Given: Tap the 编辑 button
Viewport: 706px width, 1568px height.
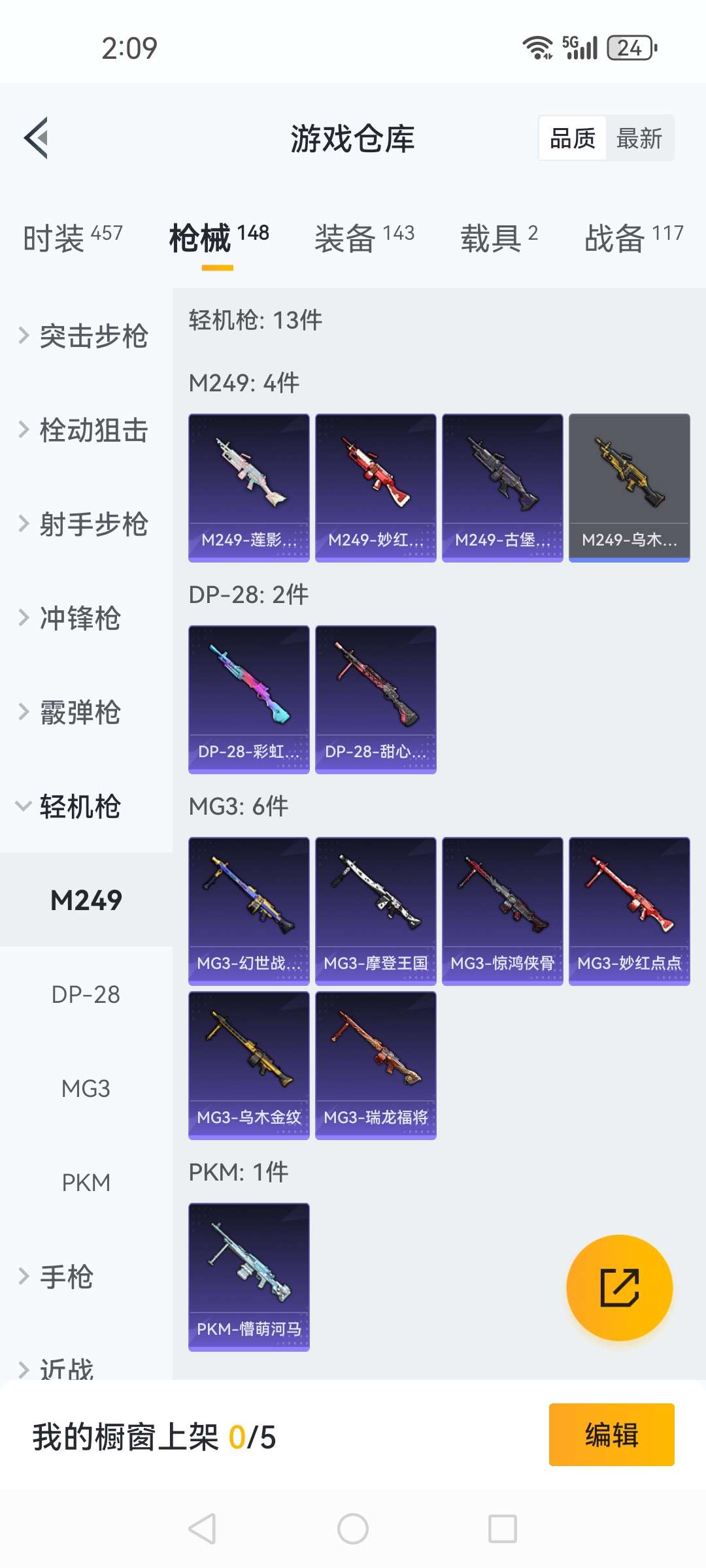Looking at the screenshot, I should point(611,1435).
